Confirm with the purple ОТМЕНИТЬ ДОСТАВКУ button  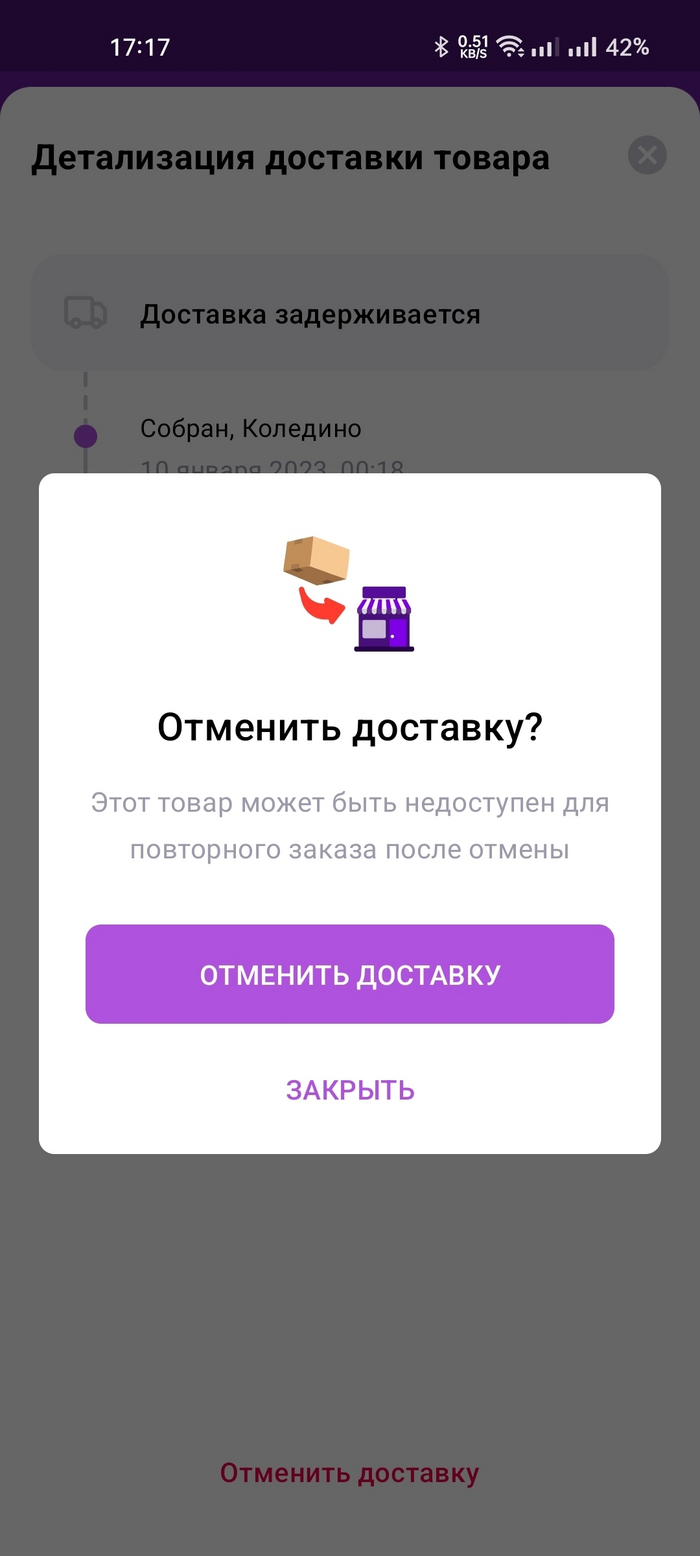click(350, 974)
